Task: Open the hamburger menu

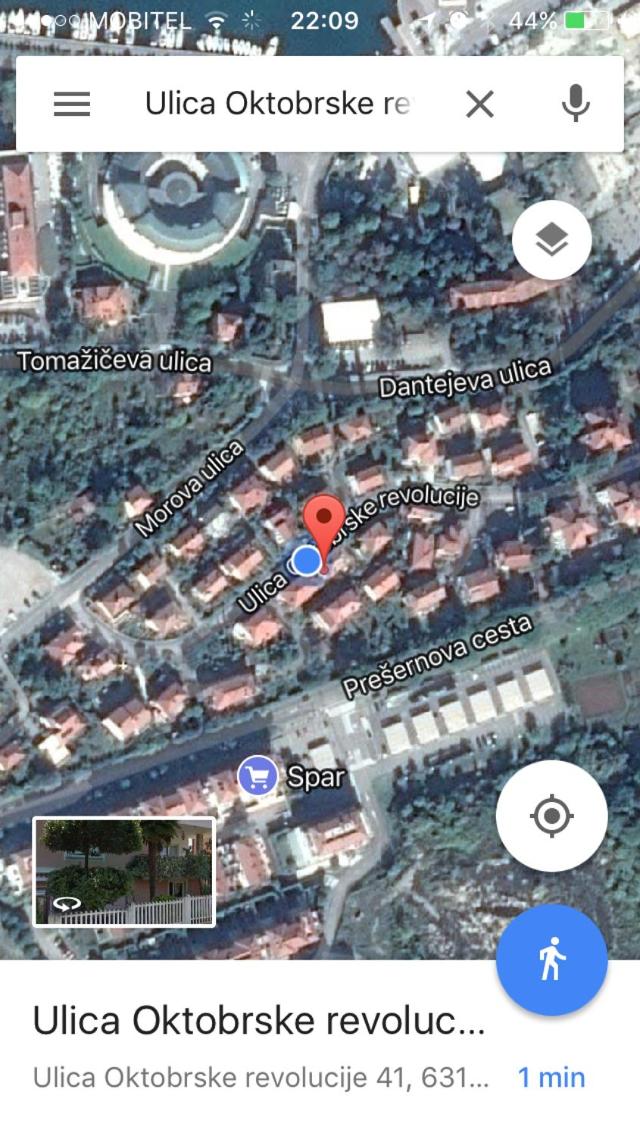Action: [72, 104]
